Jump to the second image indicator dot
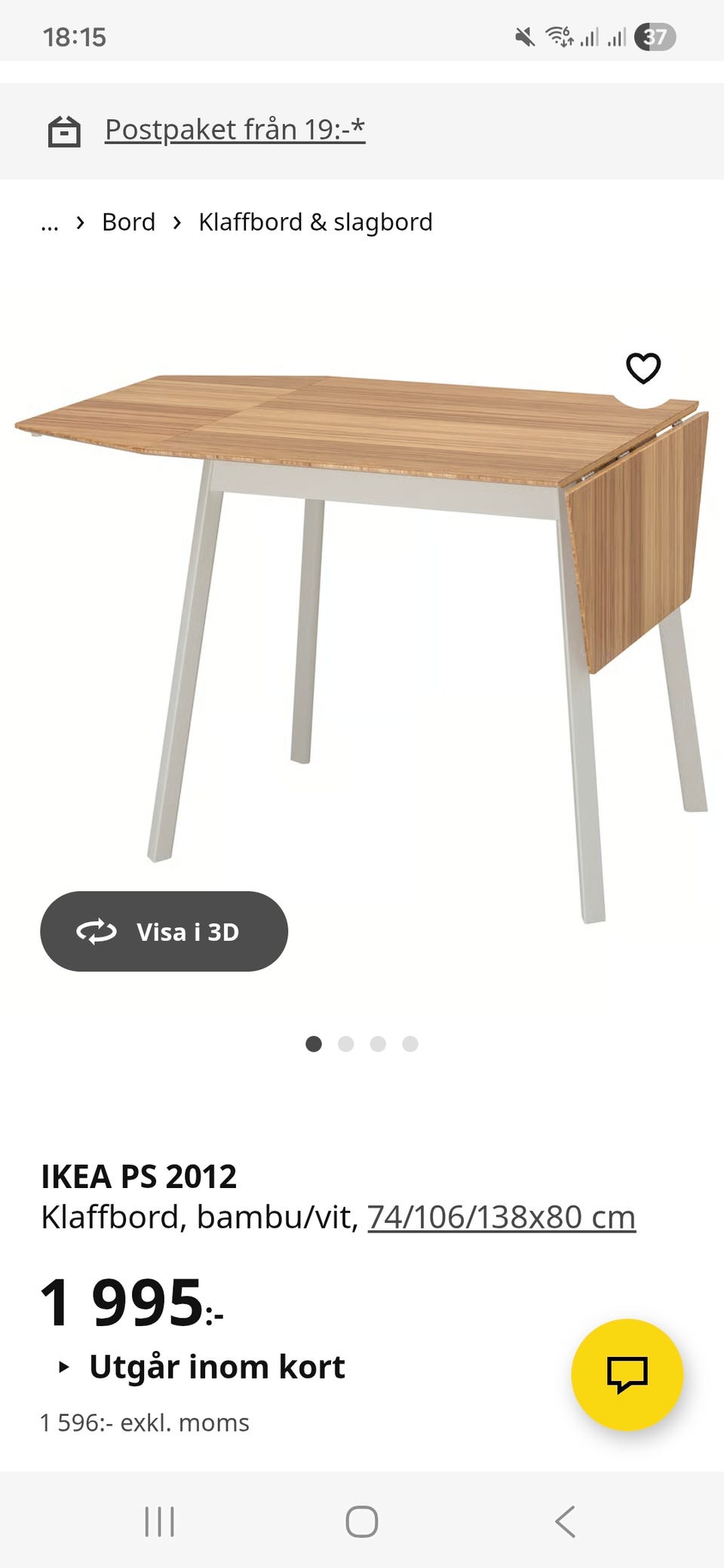Screen dimensions: 724x1568 pyautogui.click(x=346, y=1043)
